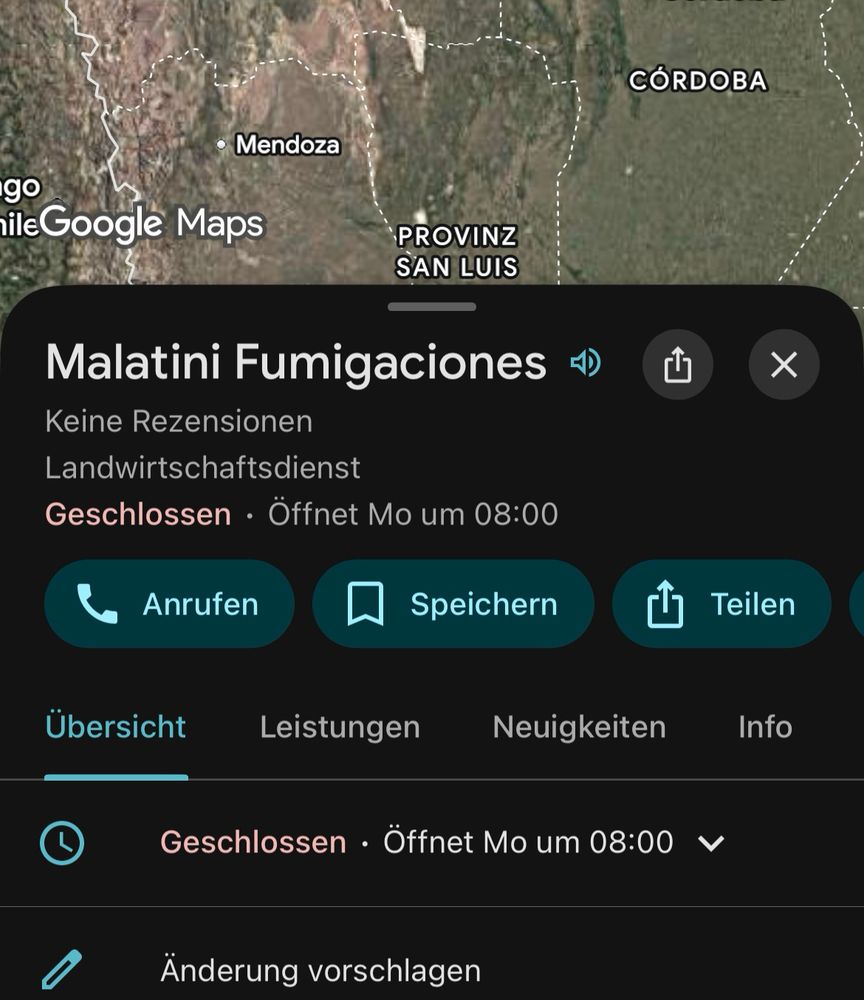864x1000 pixels.
Task: Call the business via Anrufen
Action: point(169,604)
